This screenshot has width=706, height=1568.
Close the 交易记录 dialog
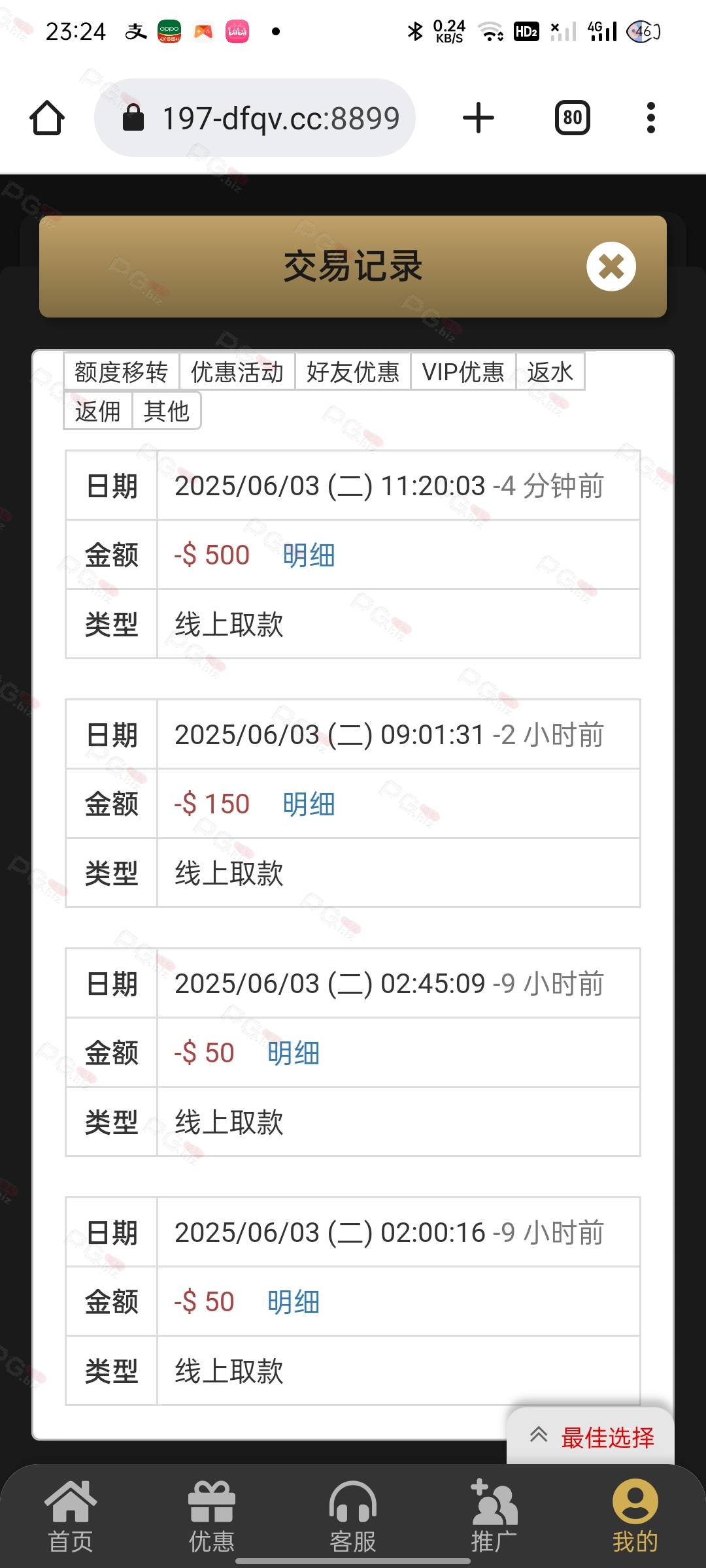611,267
